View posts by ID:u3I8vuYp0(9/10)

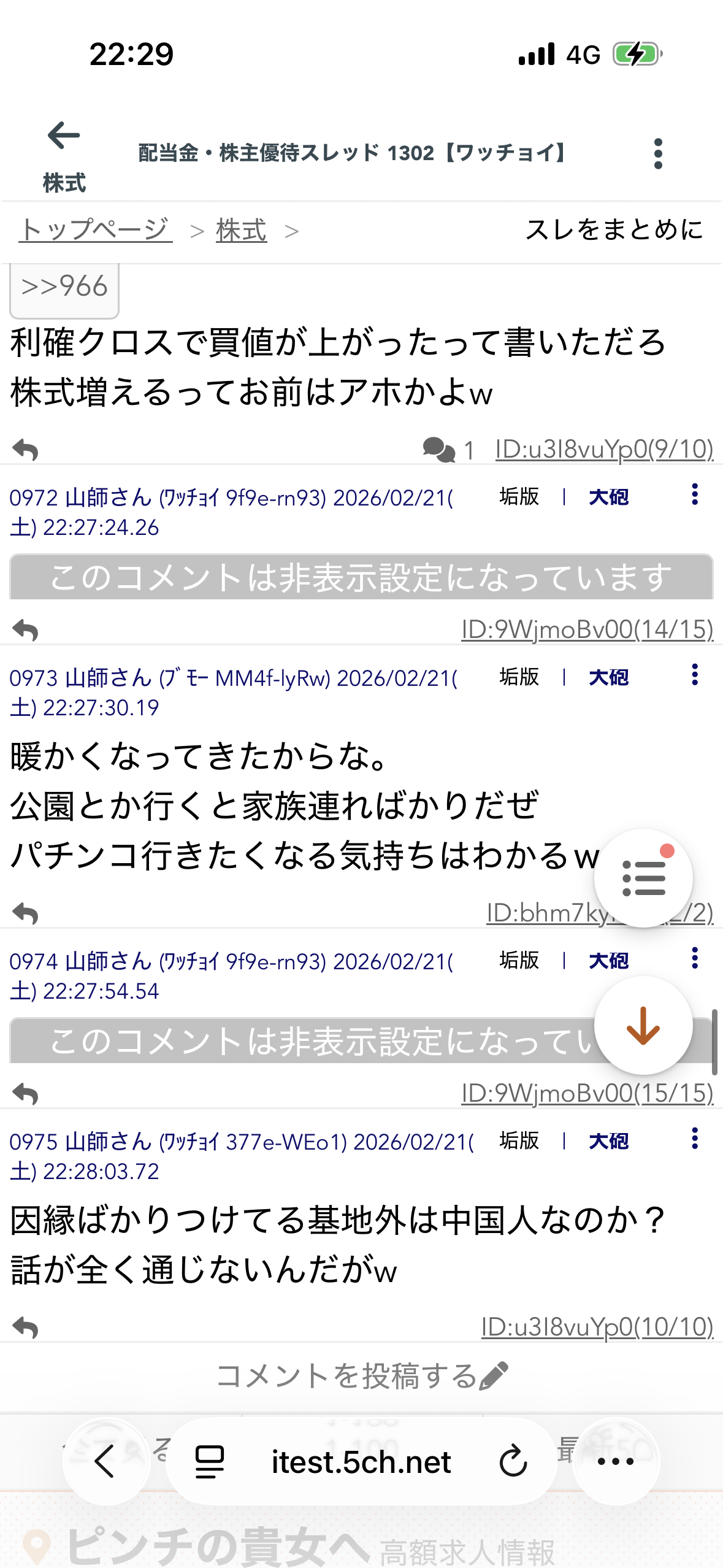pyautogui.click(x=604, y=450)
